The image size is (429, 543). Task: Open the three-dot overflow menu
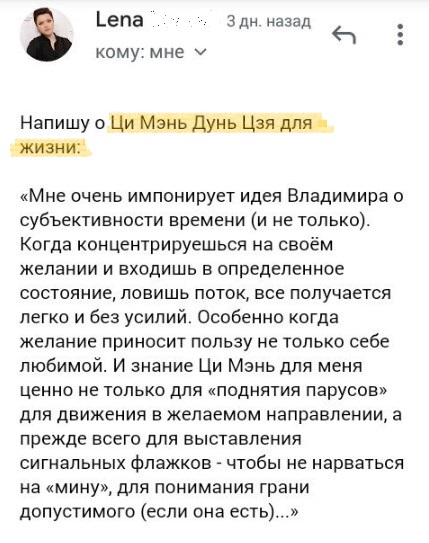[400, 35]
